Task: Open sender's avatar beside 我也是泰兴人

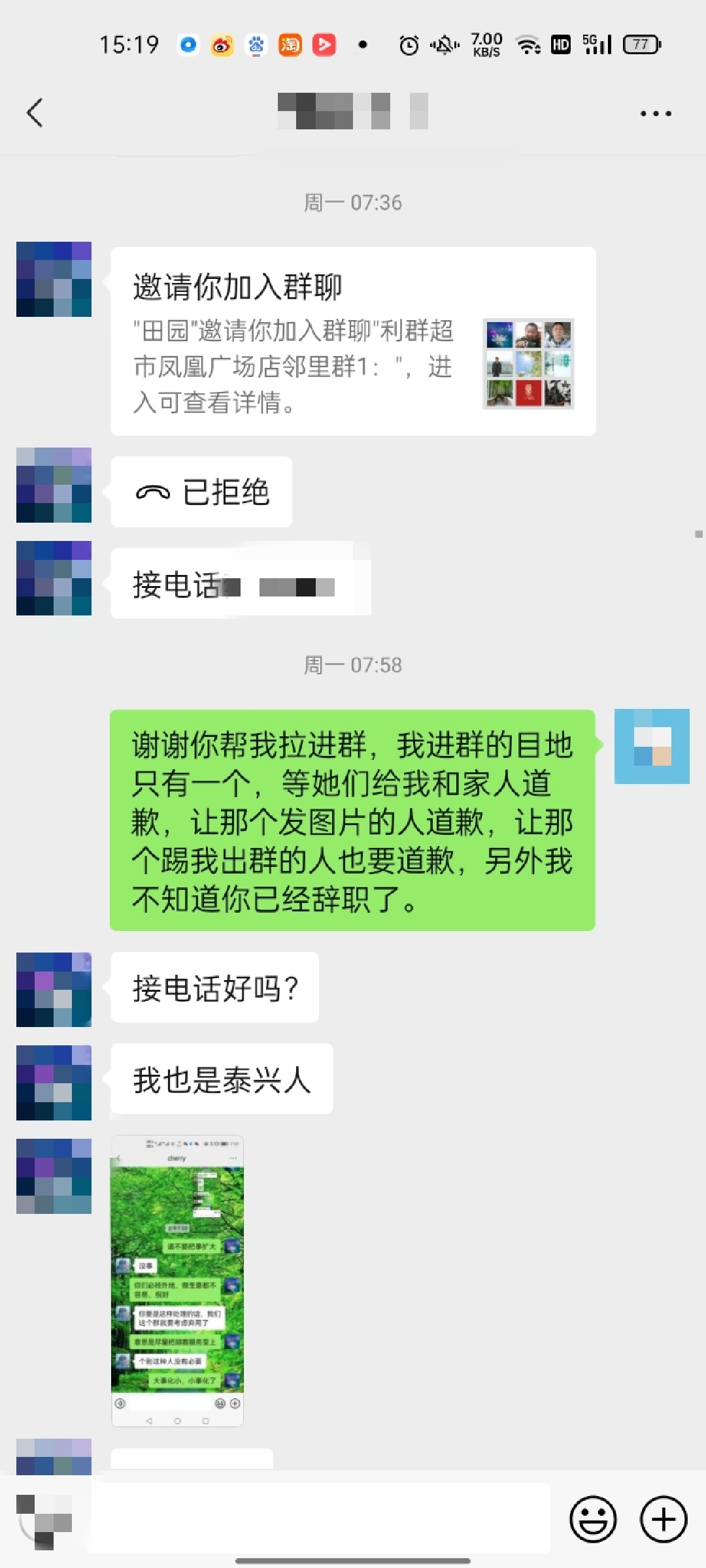Action: click(54, 1083)
